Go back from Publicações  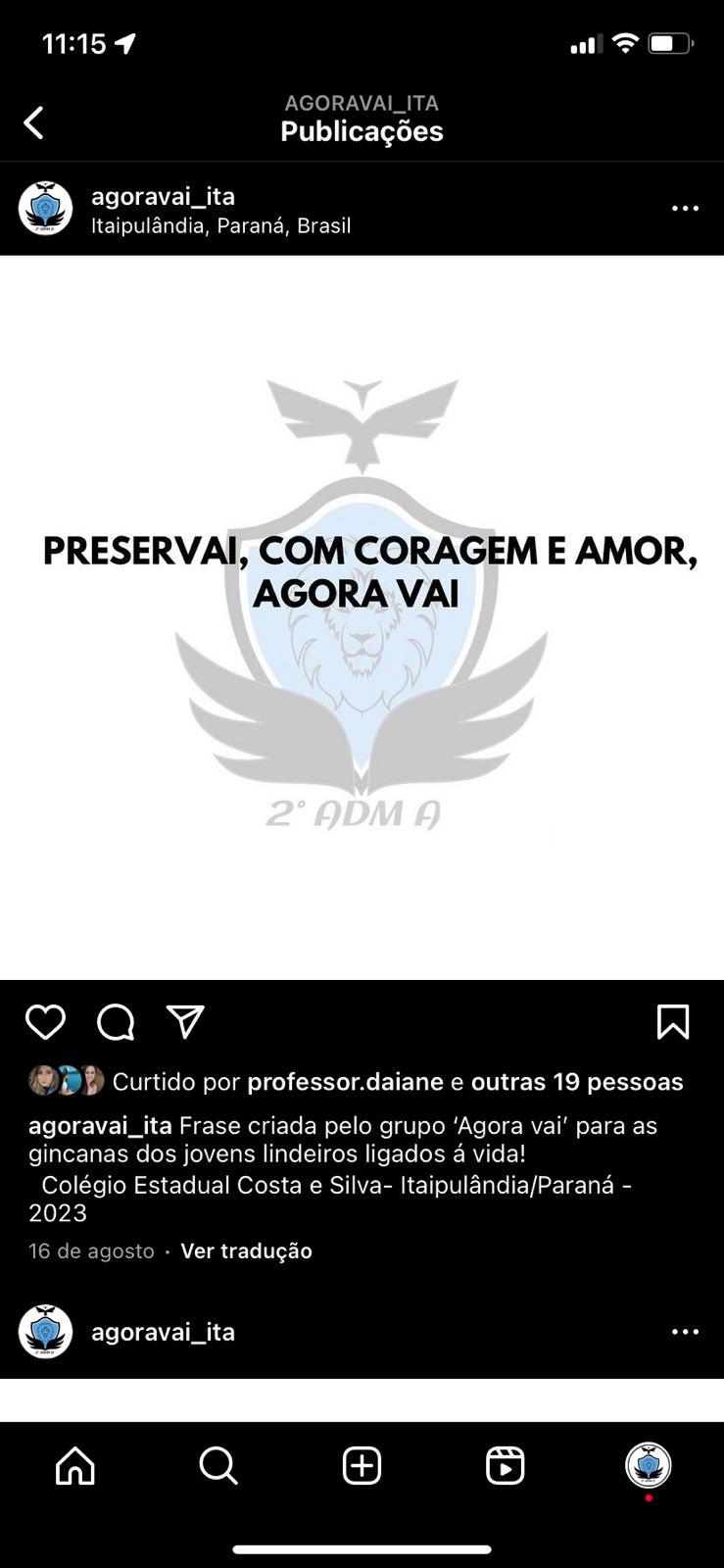[x=34, y=122]
